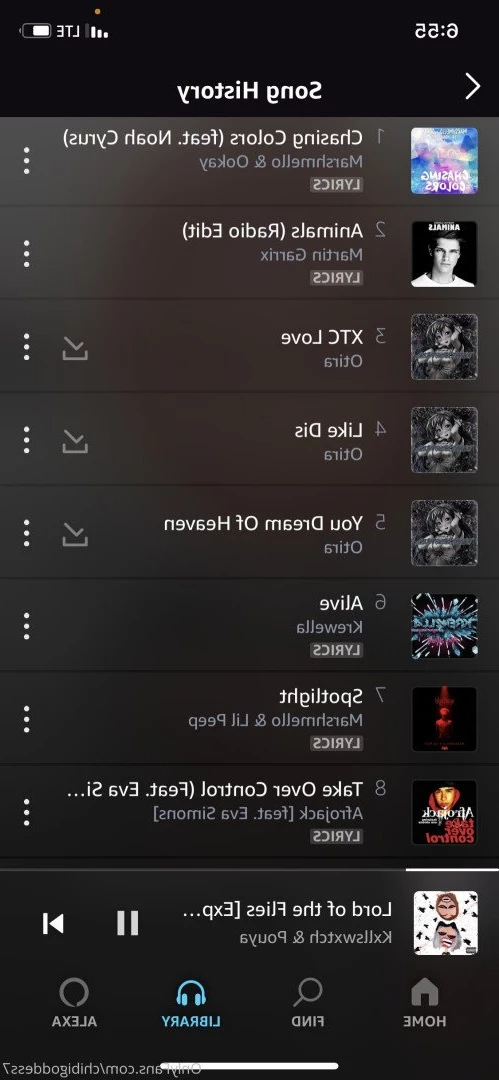Image resolution: width=499 pixels, height=1080 pixels.
Task: Open the Find tab
Action: [308, 1003]
